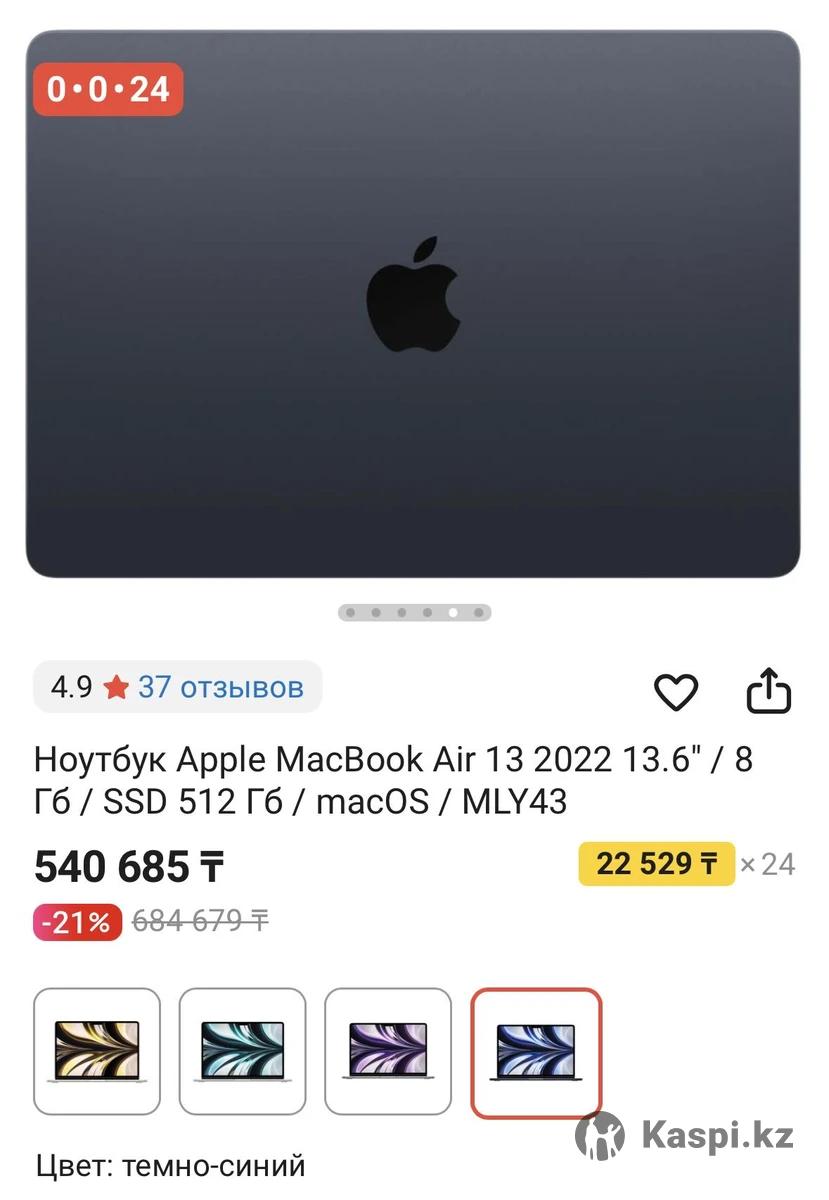This screenshot has width=829, height=1200.
Task: Choose the teal-wallpaper silver MacBook variant
Action: coord(242,1051)
